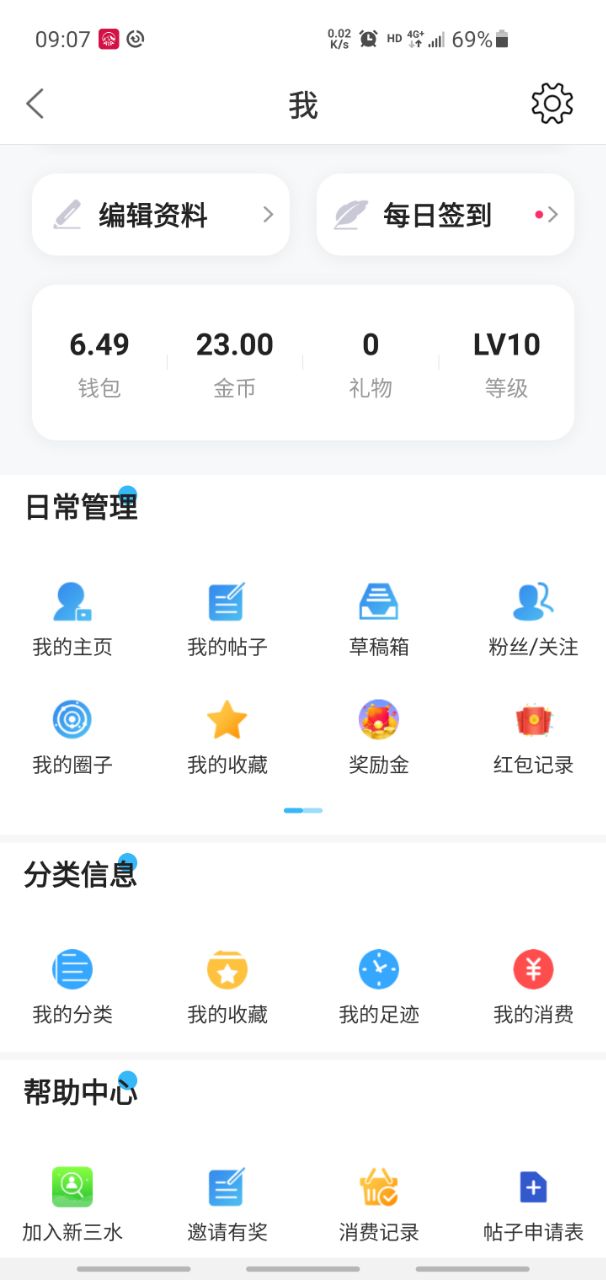This screenshot has height=1280, width=606.
Task: Open the 帖子申请表 form
Action: tap(533, 1204)
